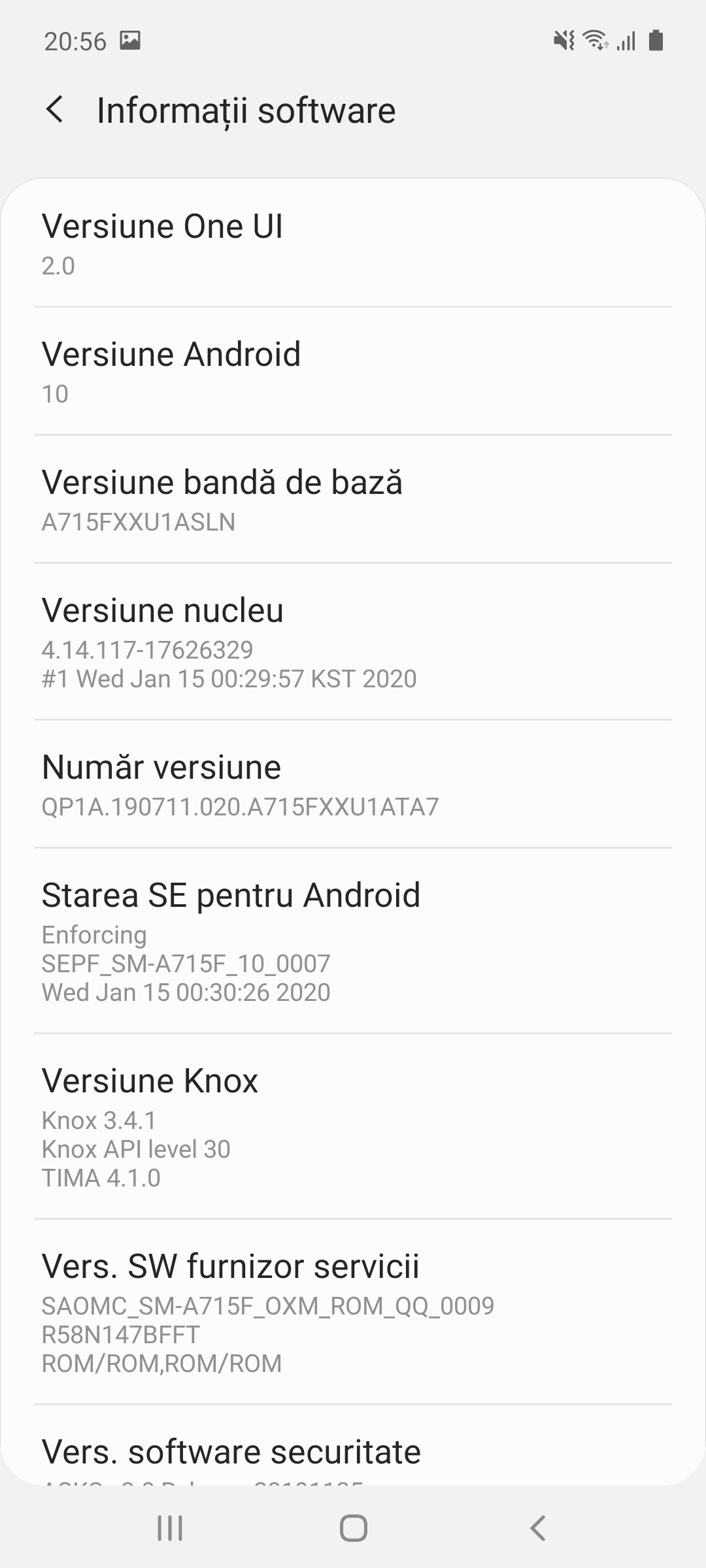Open the Versiune nucleu entry
This screenshot has width=706, height=1568.
pos(353,642)
